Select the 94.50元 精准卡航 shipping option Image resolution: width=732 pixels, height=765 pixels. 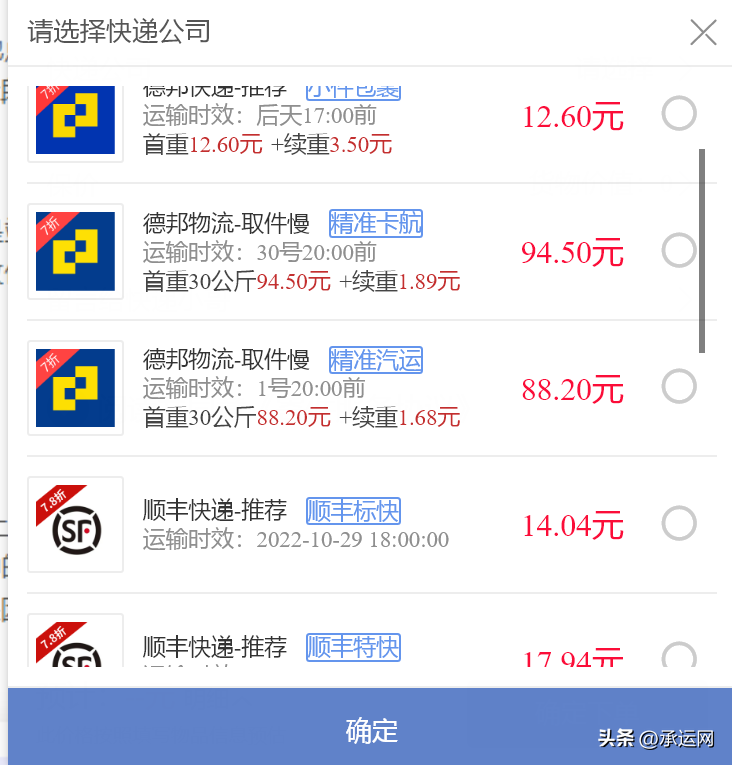click(681, 251)
